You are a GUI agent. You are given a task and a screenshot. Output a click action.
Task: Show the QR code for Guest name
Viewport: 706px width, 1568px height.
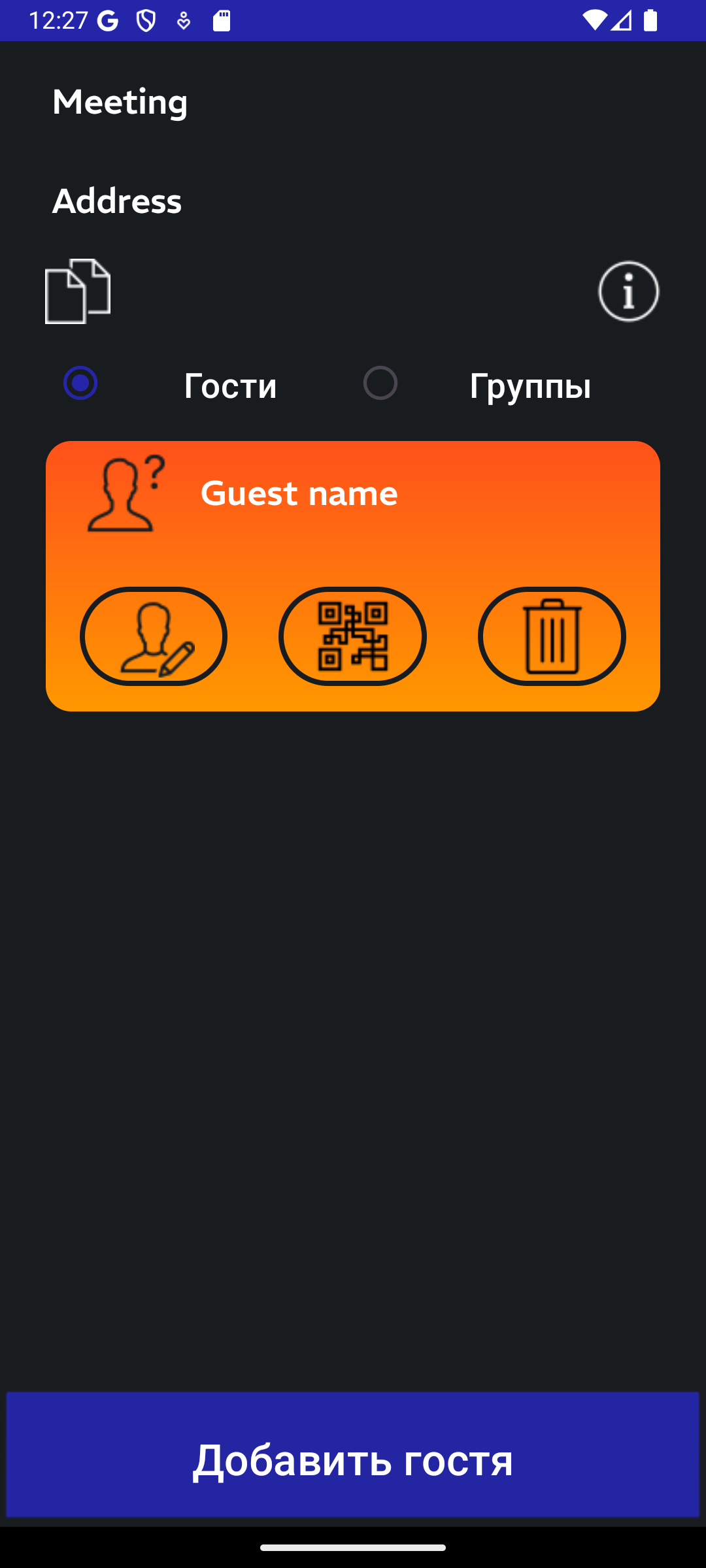click(352, 636)
